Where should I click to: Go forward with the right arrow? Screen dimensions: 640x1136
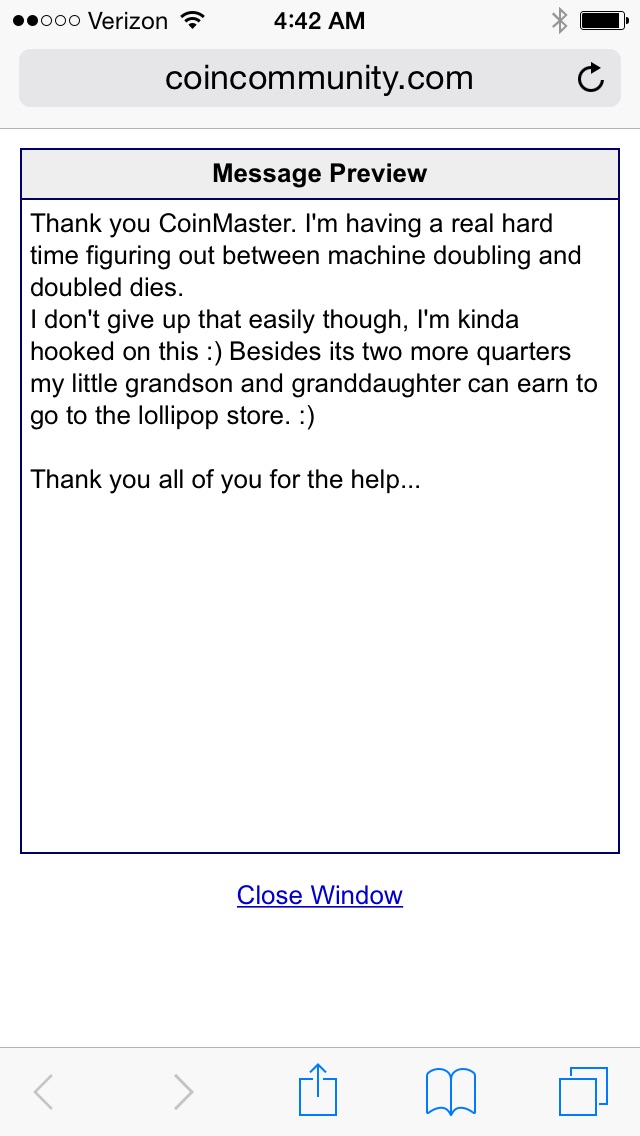click(x=183, y=1091)
